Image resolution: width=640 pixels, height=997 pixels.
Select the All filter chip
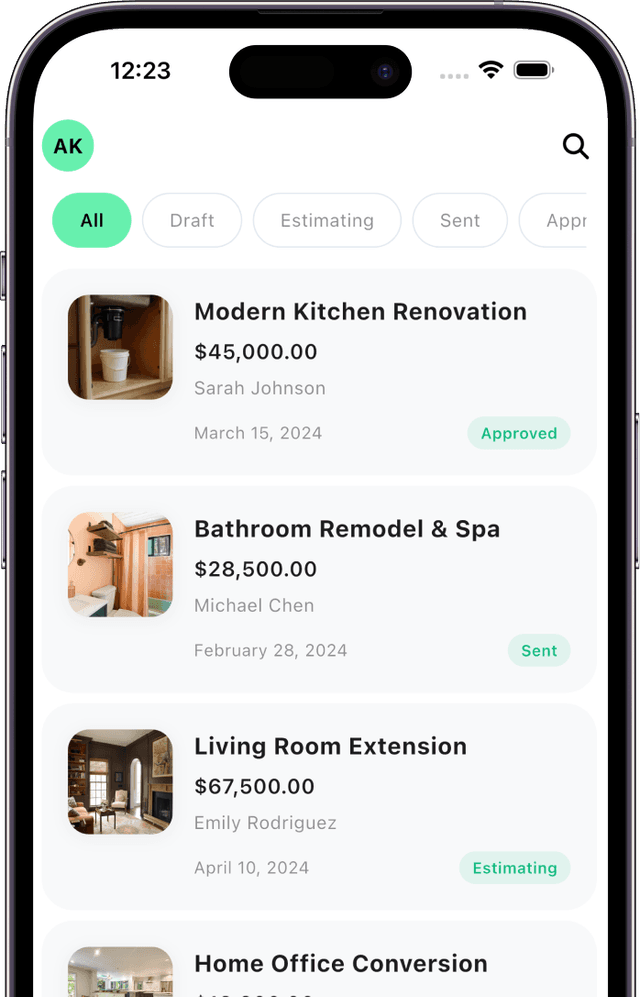(92, 220)
